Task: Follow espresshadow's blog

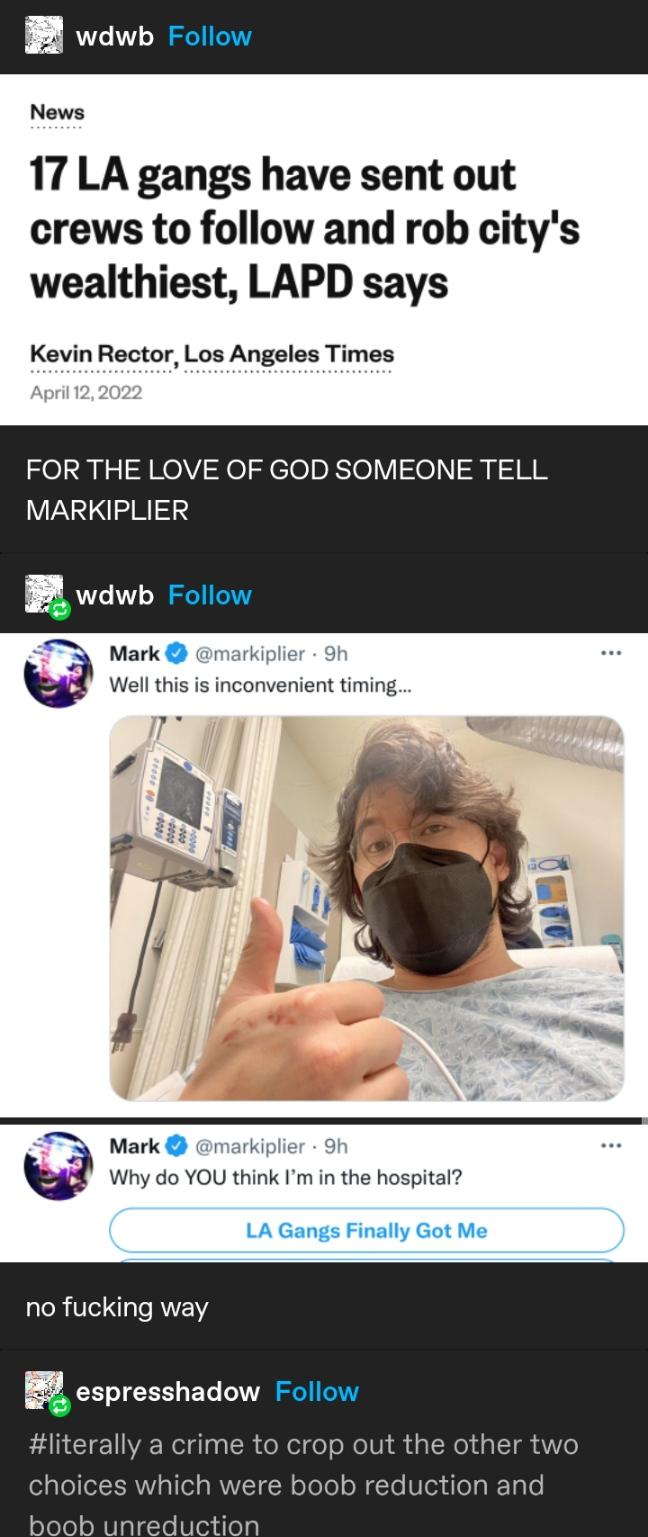Action: click(316, 1391)
